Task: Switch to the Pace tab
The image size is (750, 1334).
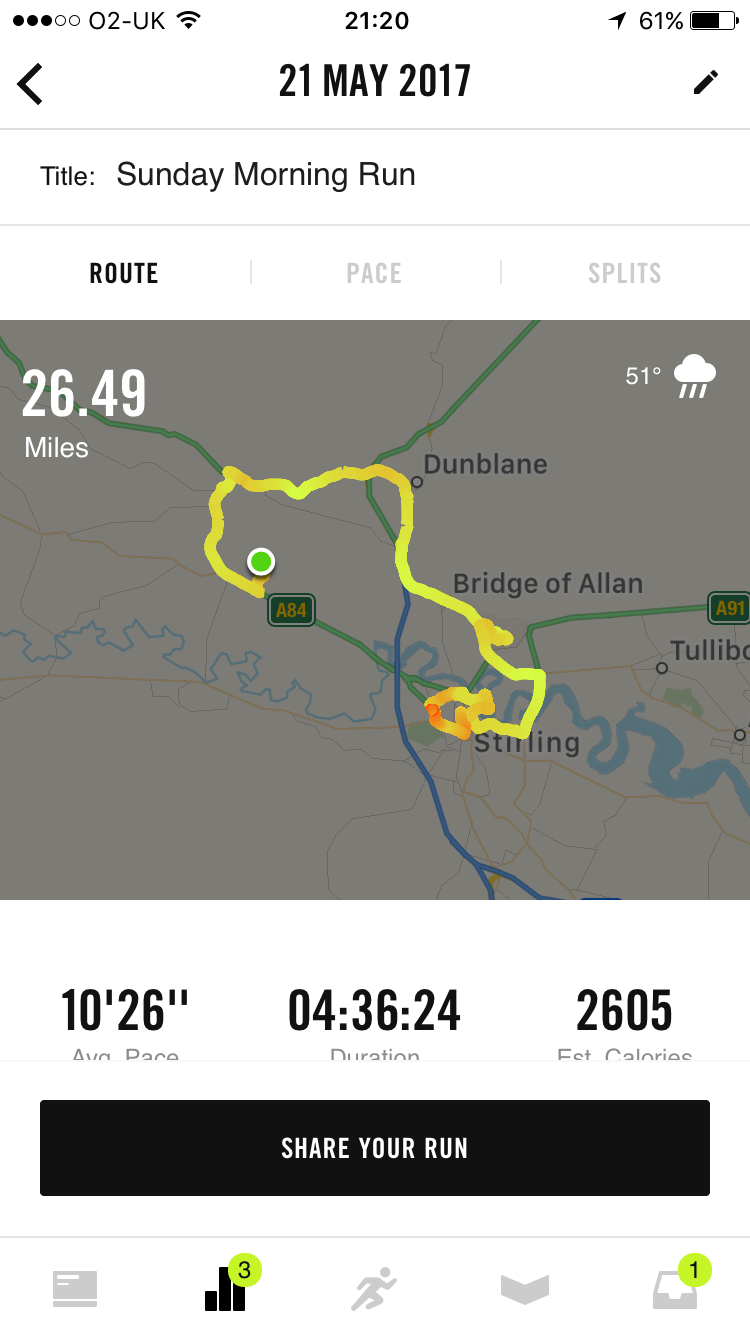Action: coord(374,273)
